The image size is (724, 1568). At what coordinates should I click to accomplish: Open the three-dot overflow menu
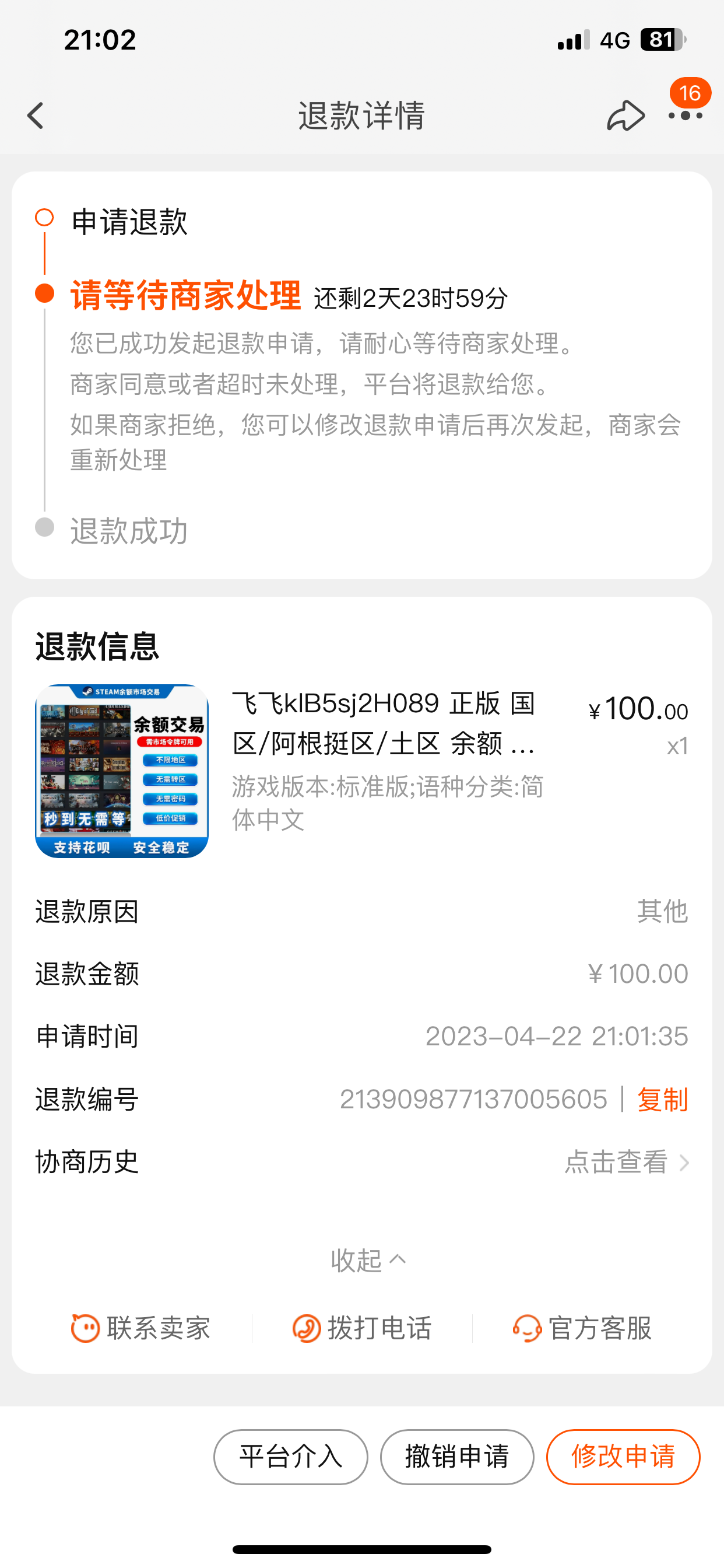pos(685,115)
